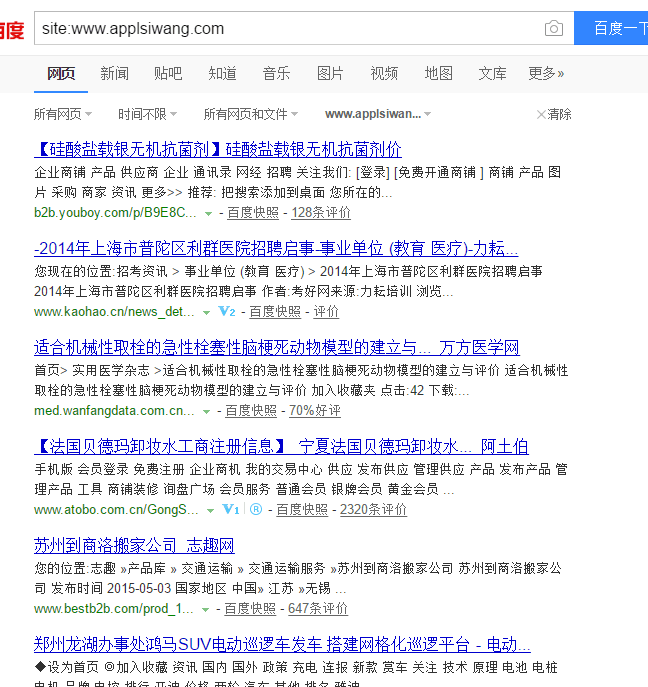648x687 pixels.
Task: Tap the 百度一下 search button
Action: 614,28
